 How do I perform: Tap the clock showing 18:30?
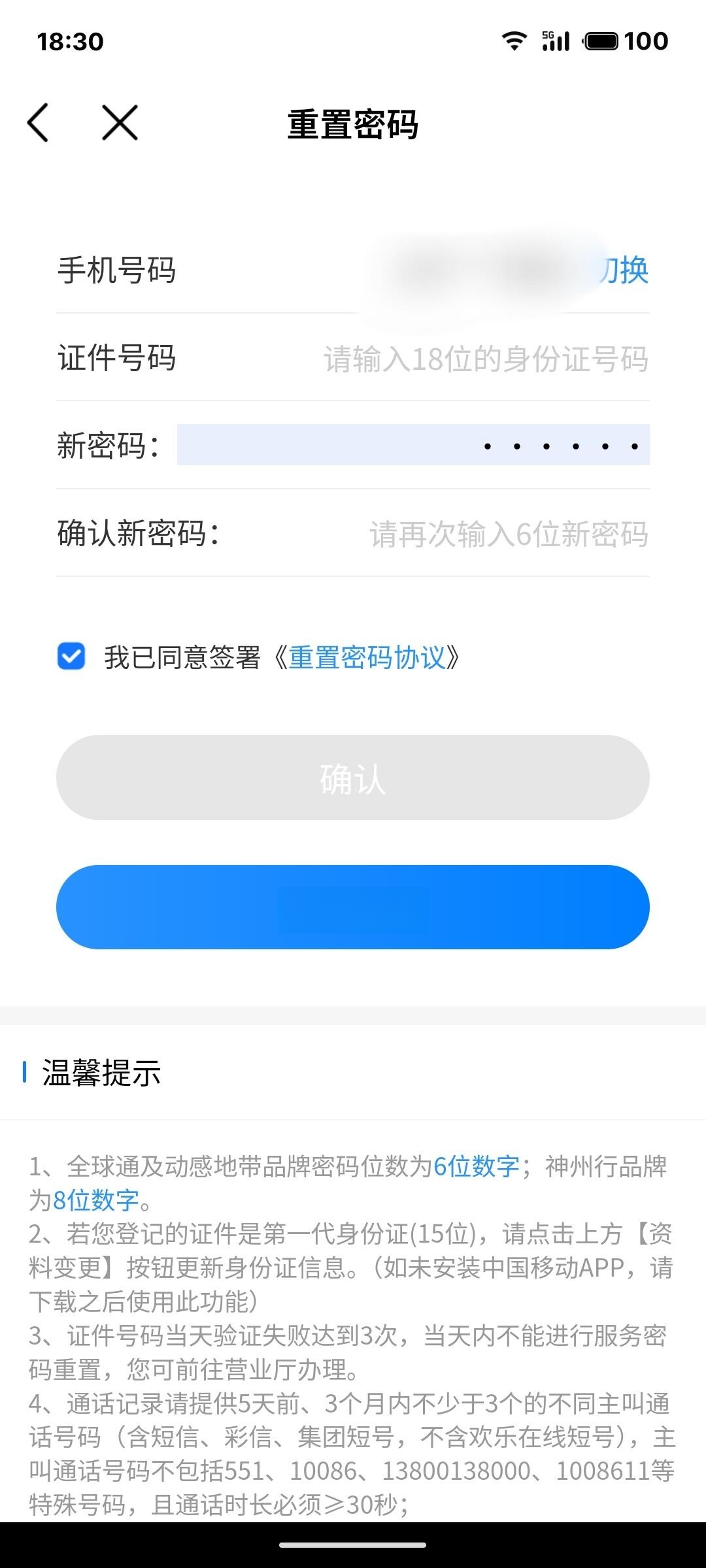click(x=68, y=41)
